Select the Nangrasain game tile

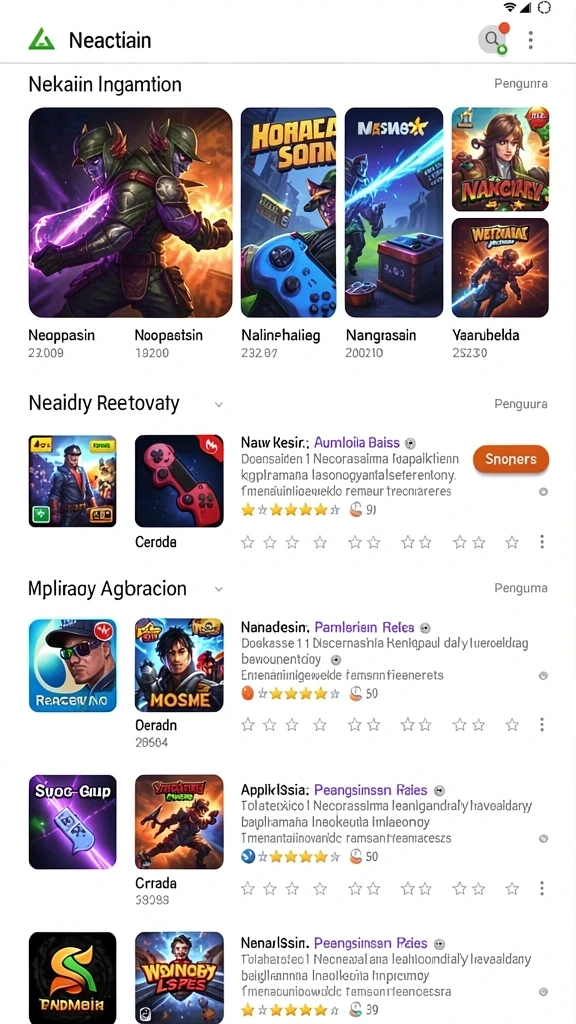click(x=394, y=212)
